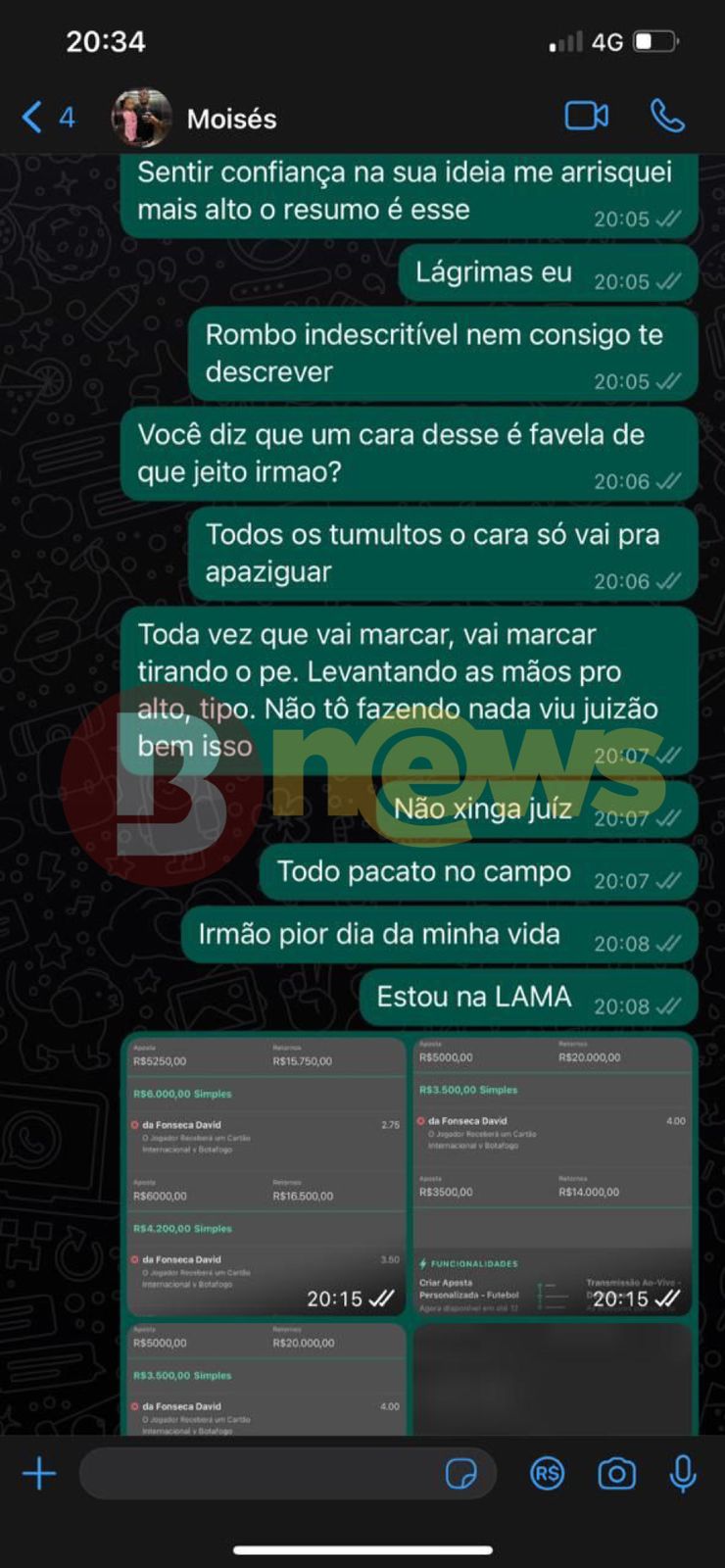Open the partially visible bottom-left bet image
The height and width of the screenshot is (1568, 725).
coord(266,1380)
